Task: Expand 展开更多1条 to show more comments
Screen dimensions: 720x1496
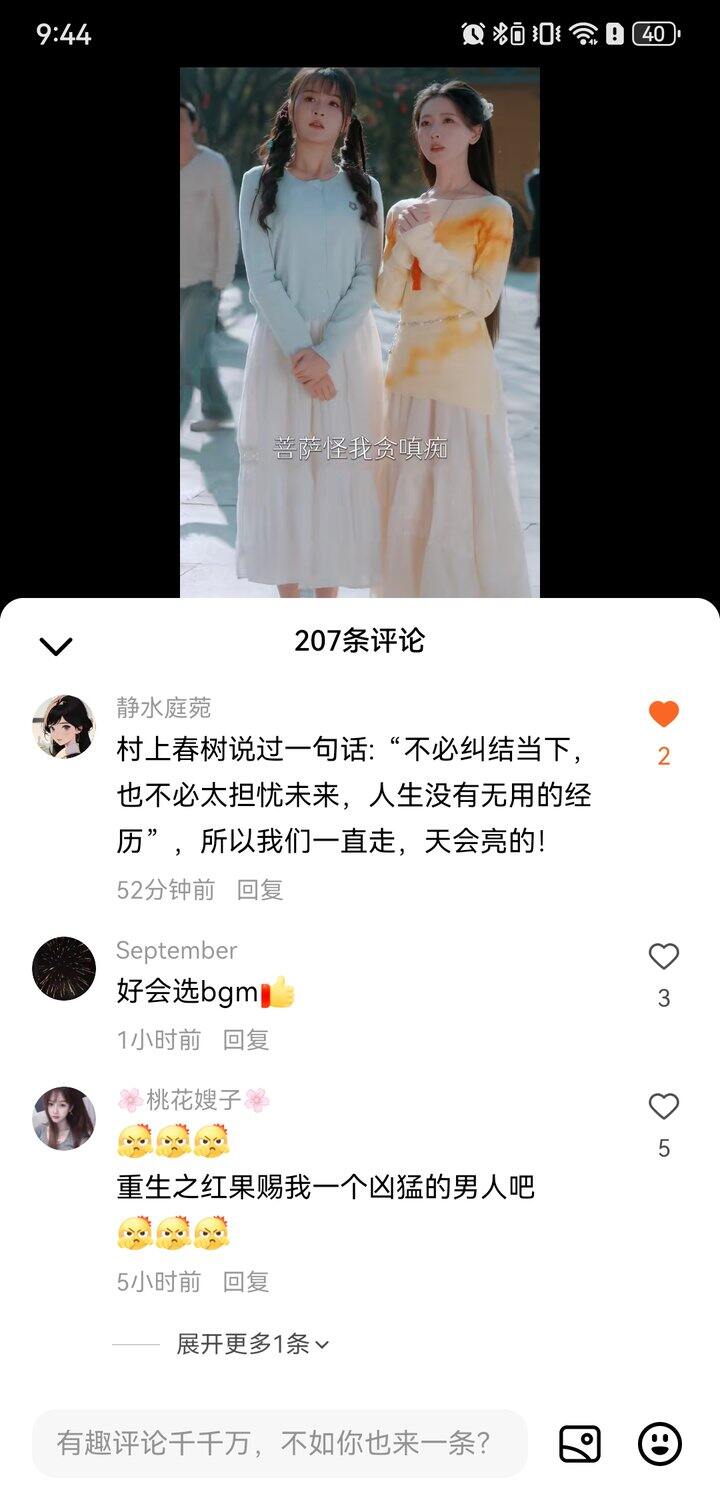Action: pyautogui.click(x=249, y=1346)
